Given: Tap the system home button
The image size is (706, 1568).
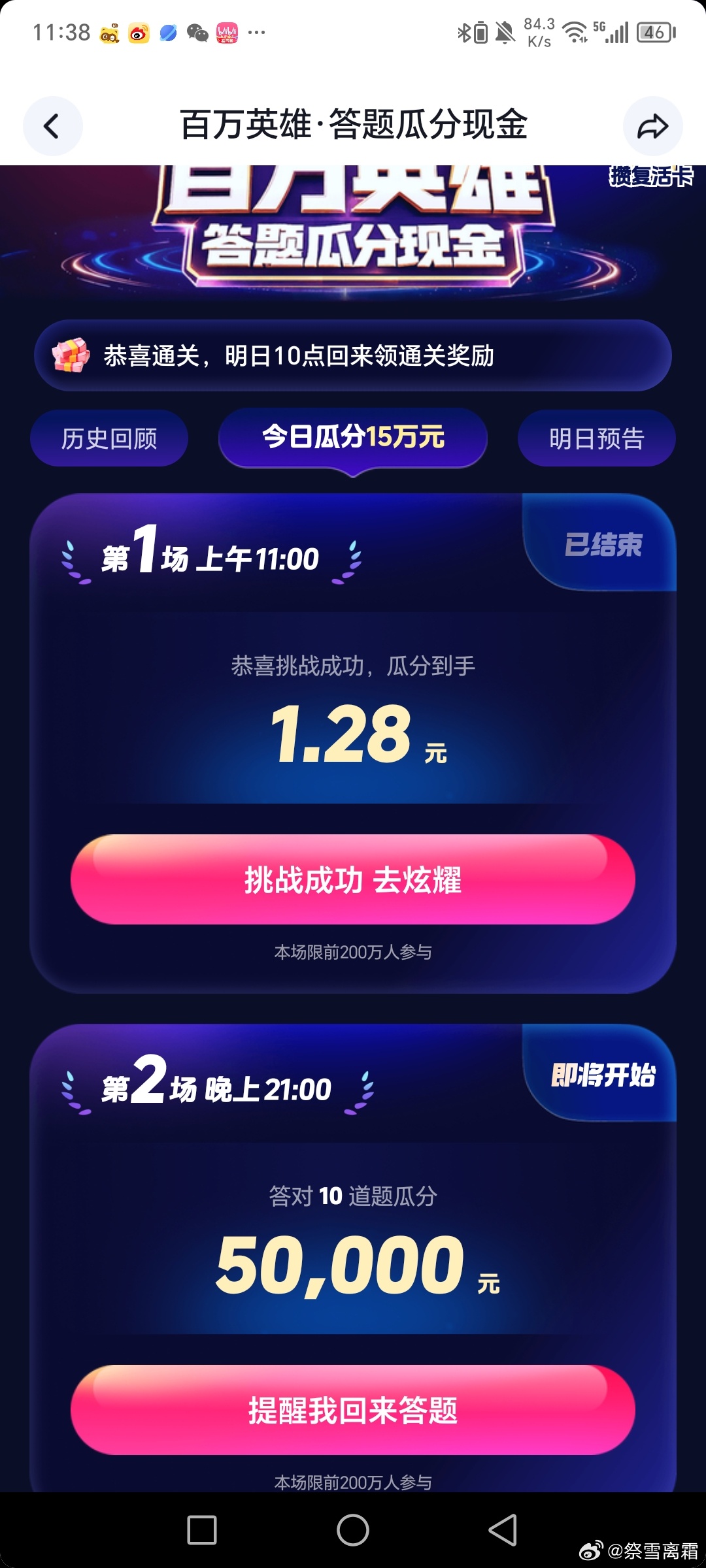Looking at the screenshot, I should pyautogui.click(x=353, y=1530).
